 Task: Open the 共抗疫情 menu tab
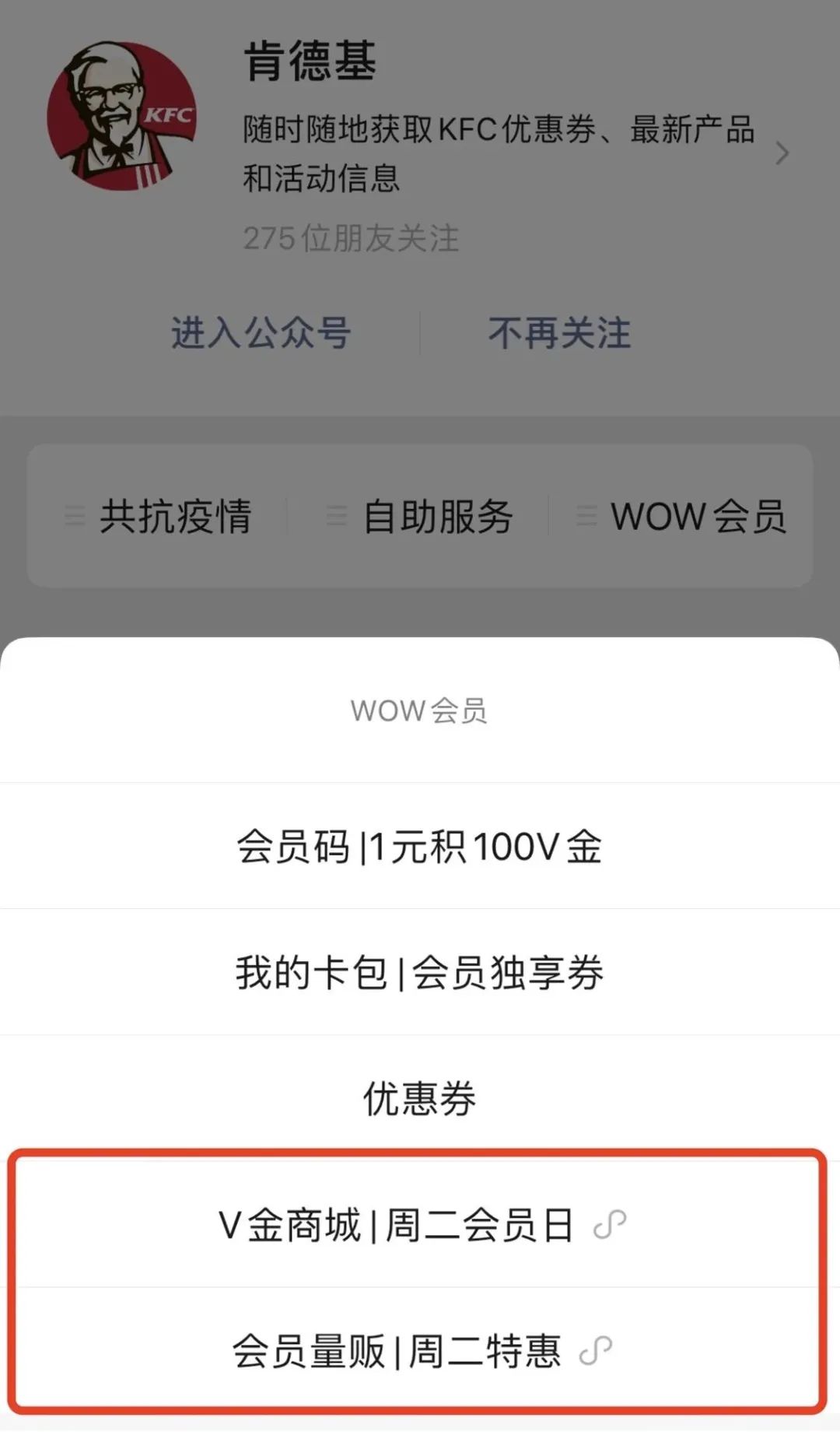tap(159, 516)
